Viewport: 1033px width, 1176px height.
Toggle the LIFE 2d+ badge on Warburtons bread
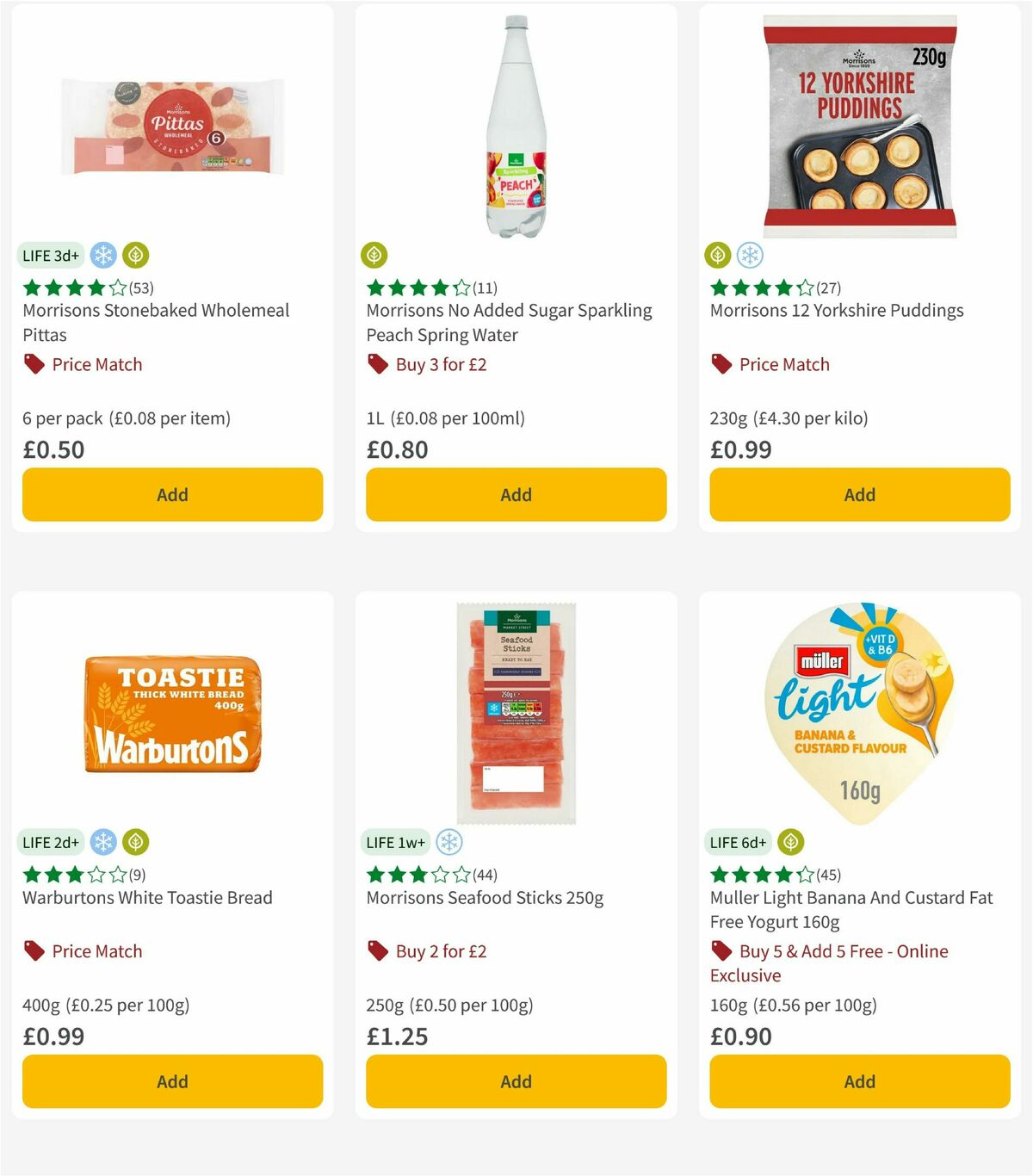pyautogui.click(x=51, y=842)
